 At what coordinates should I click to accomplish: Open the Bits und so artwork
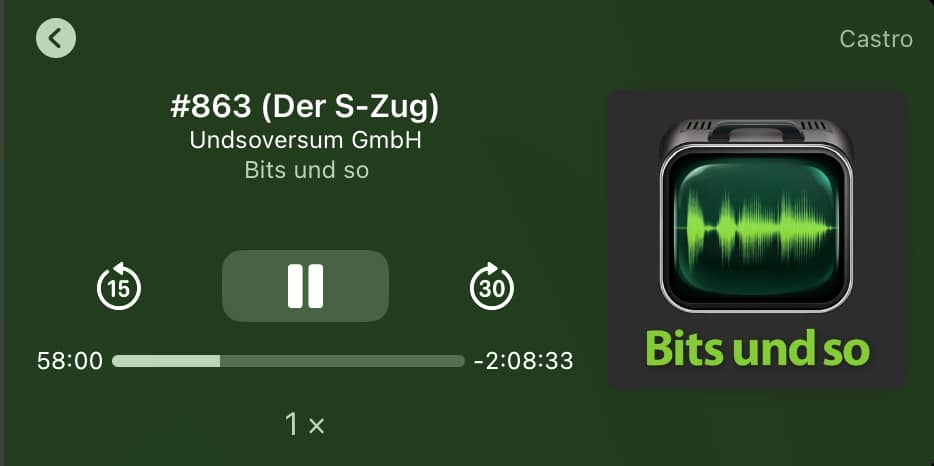[x=756, y=240]
